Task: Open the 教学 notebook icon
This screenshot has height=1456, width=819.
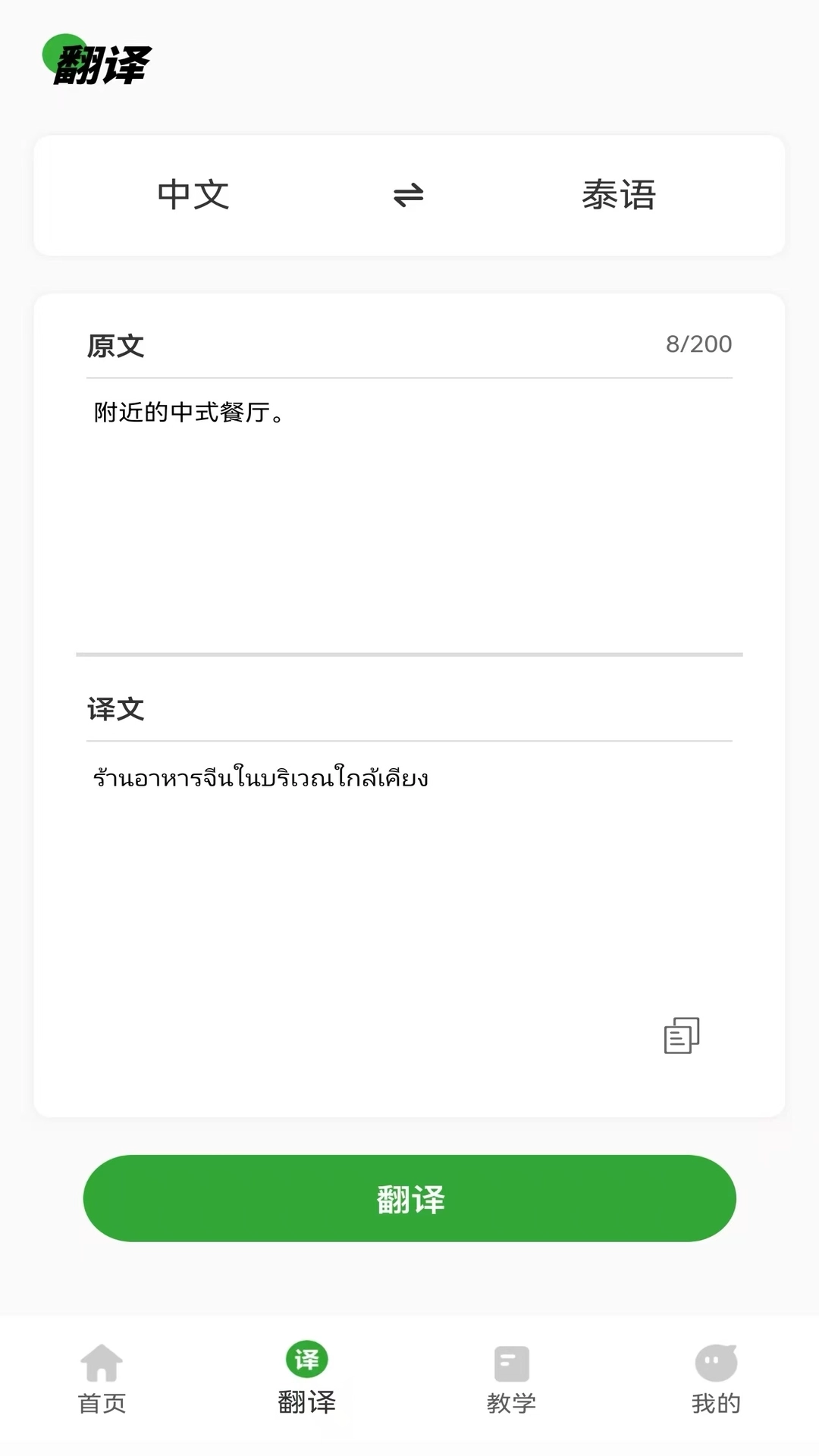Action: click(510, 1363)
